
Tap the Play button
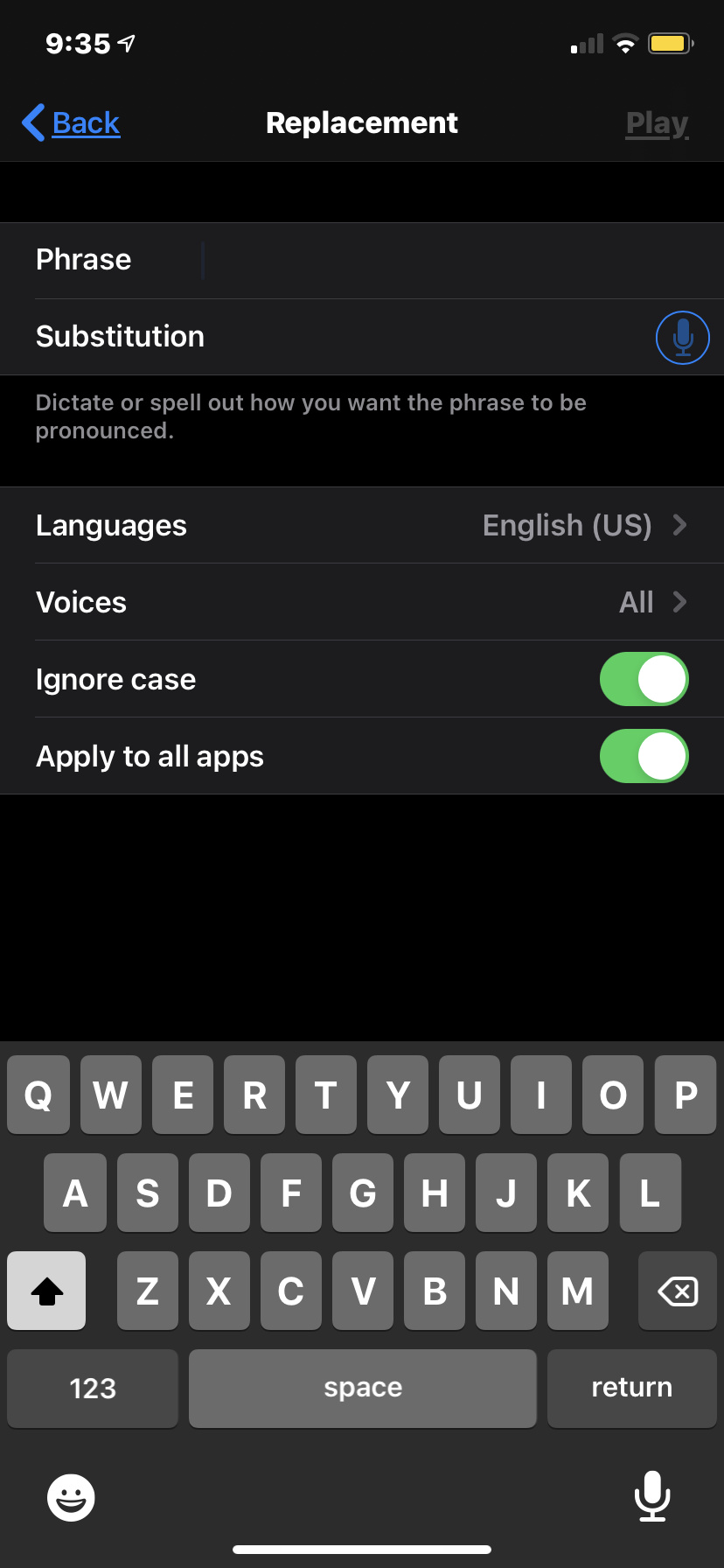657,123
